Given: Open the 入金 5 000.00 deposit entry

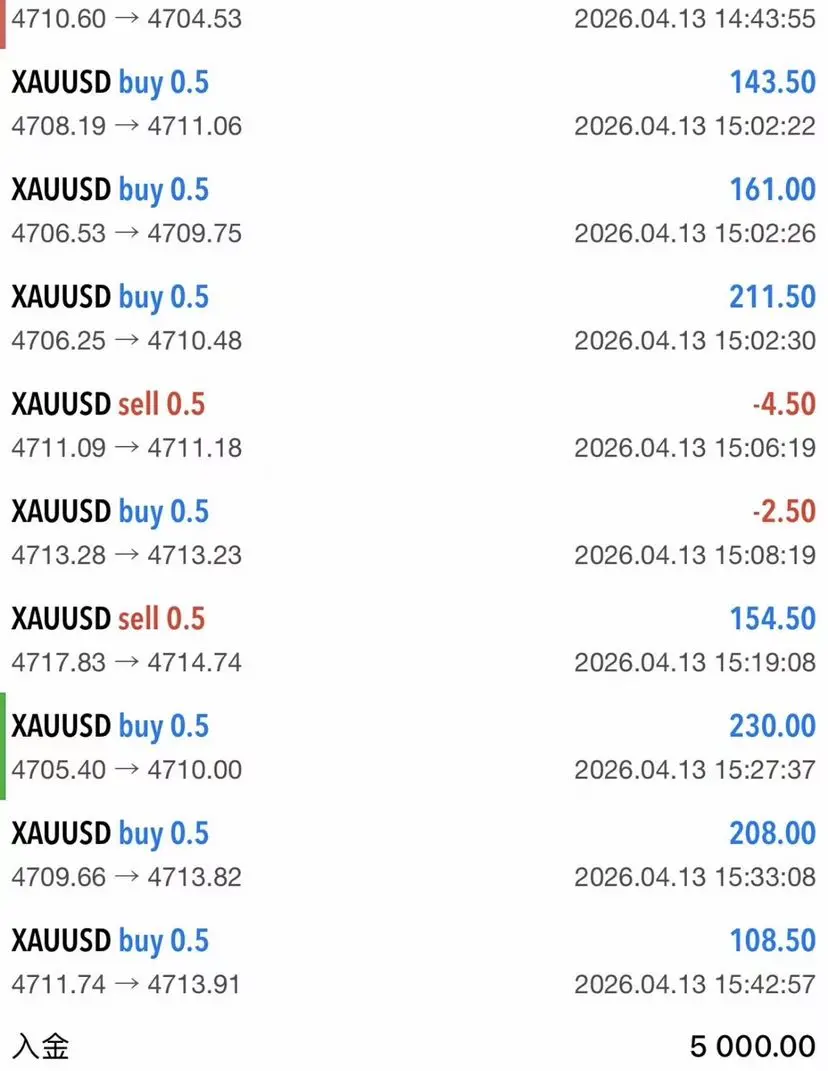Looking at the screenshot, I should tap(414, 1046).
